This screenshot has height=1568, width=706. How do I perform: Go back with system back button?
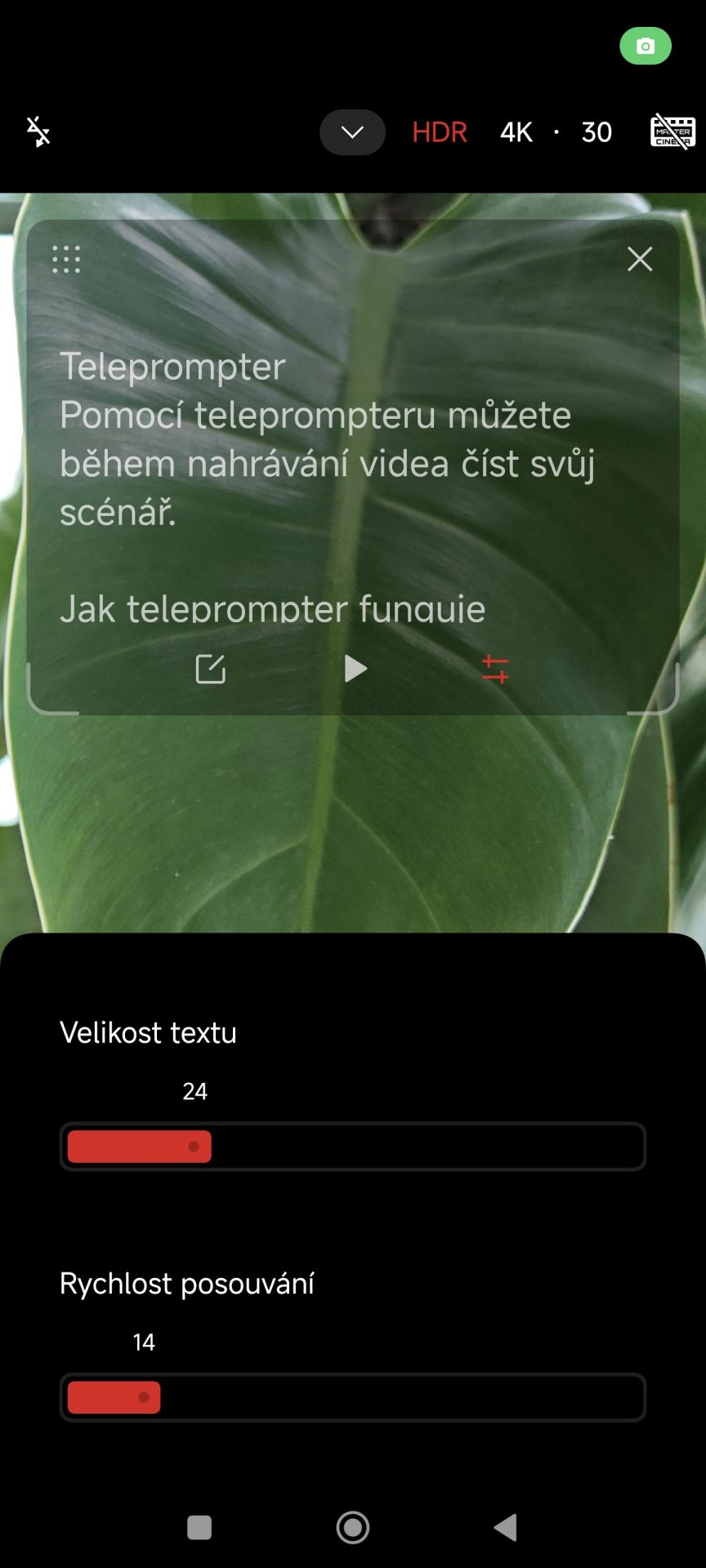[x=506, y=1527]
